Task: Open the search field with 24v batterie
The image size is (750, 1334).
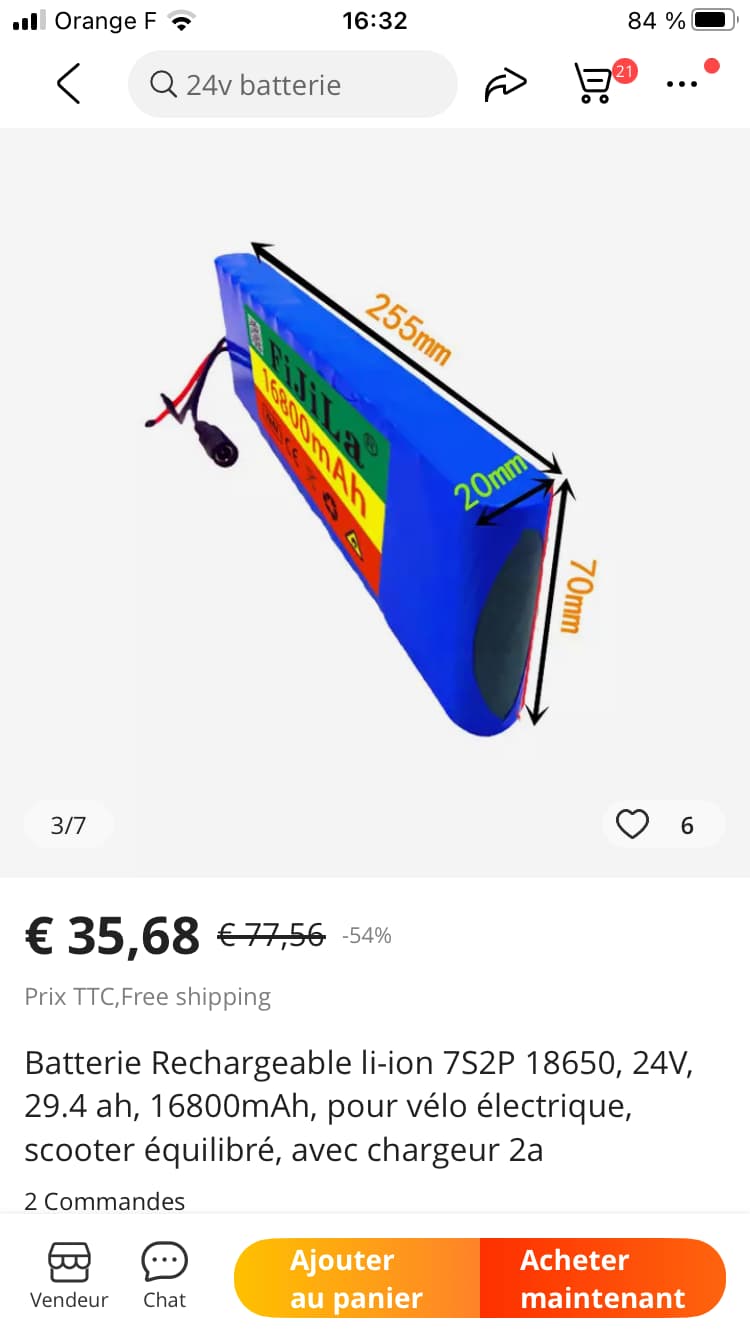Action: click(x=292, y=84)
